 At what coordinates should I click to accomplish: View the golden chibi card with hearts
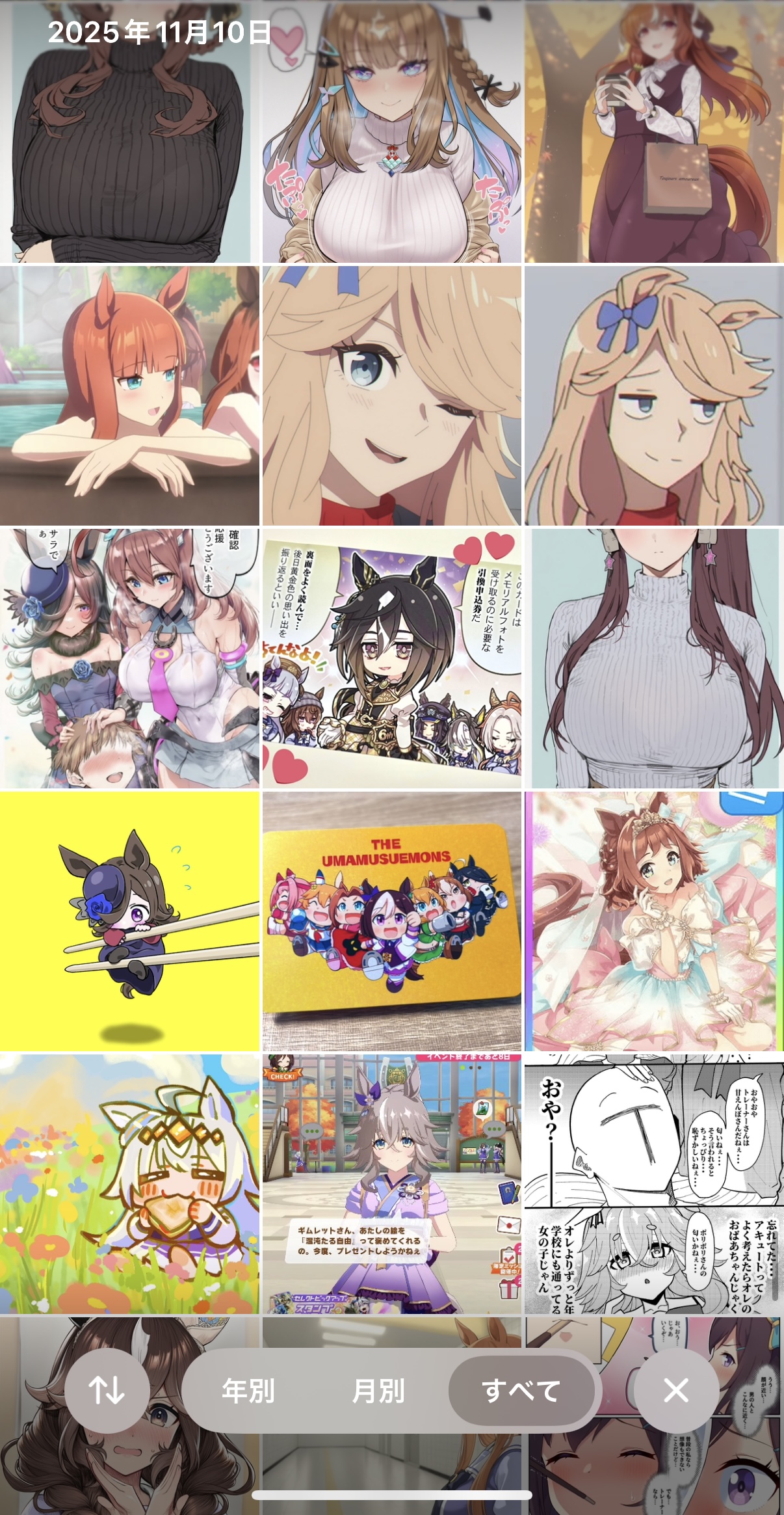point(392,658)
